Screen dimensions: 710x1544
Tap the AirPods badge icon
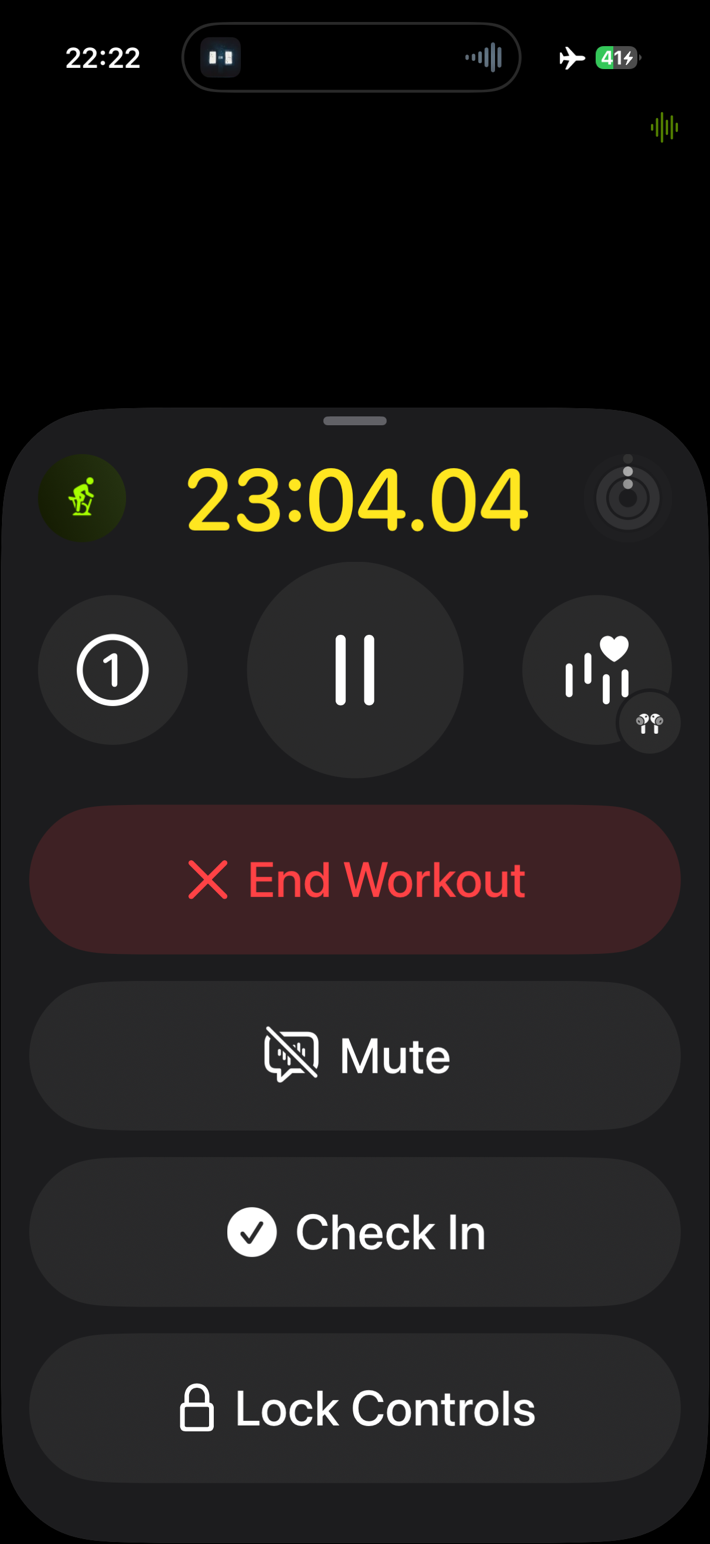point(650,722)
